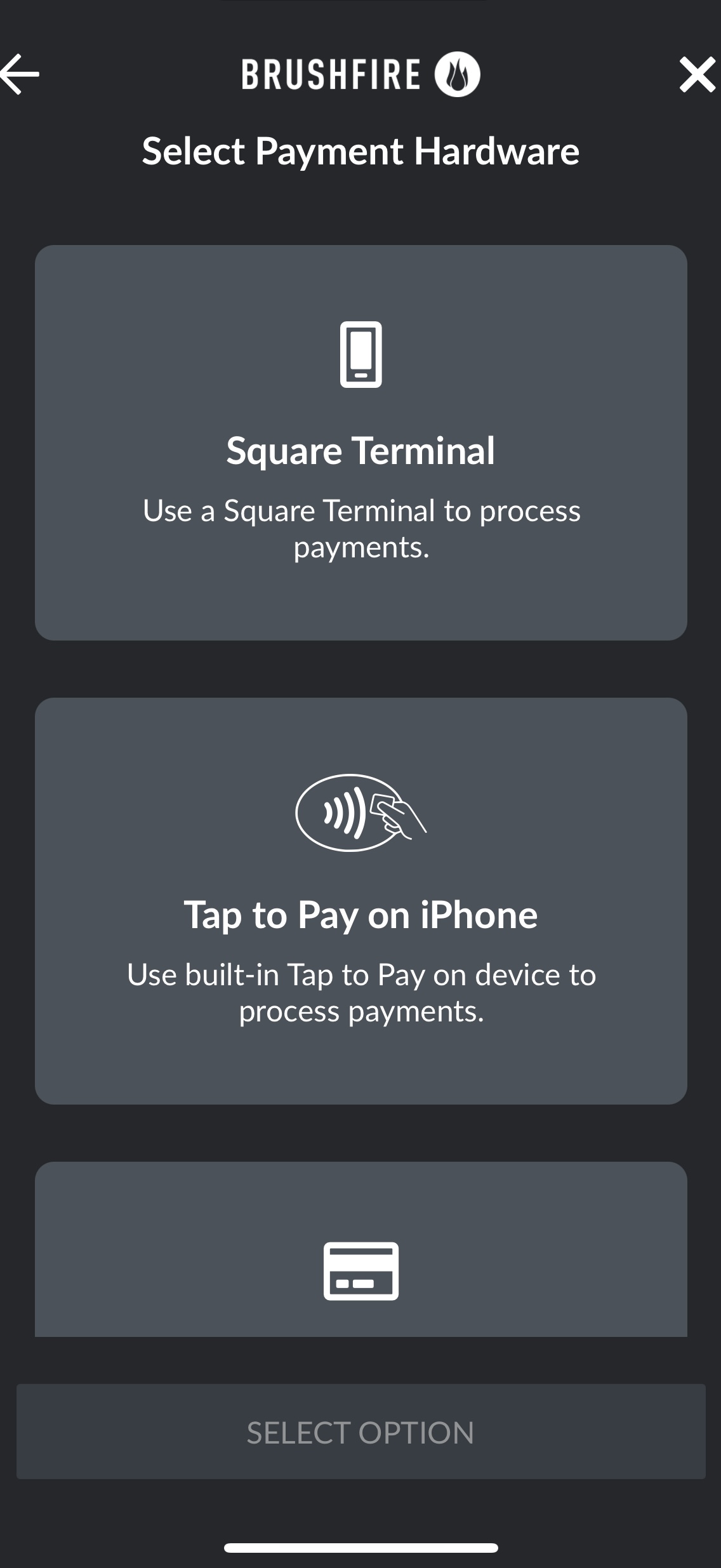Close the payment hardware screen

click(697, 75)
